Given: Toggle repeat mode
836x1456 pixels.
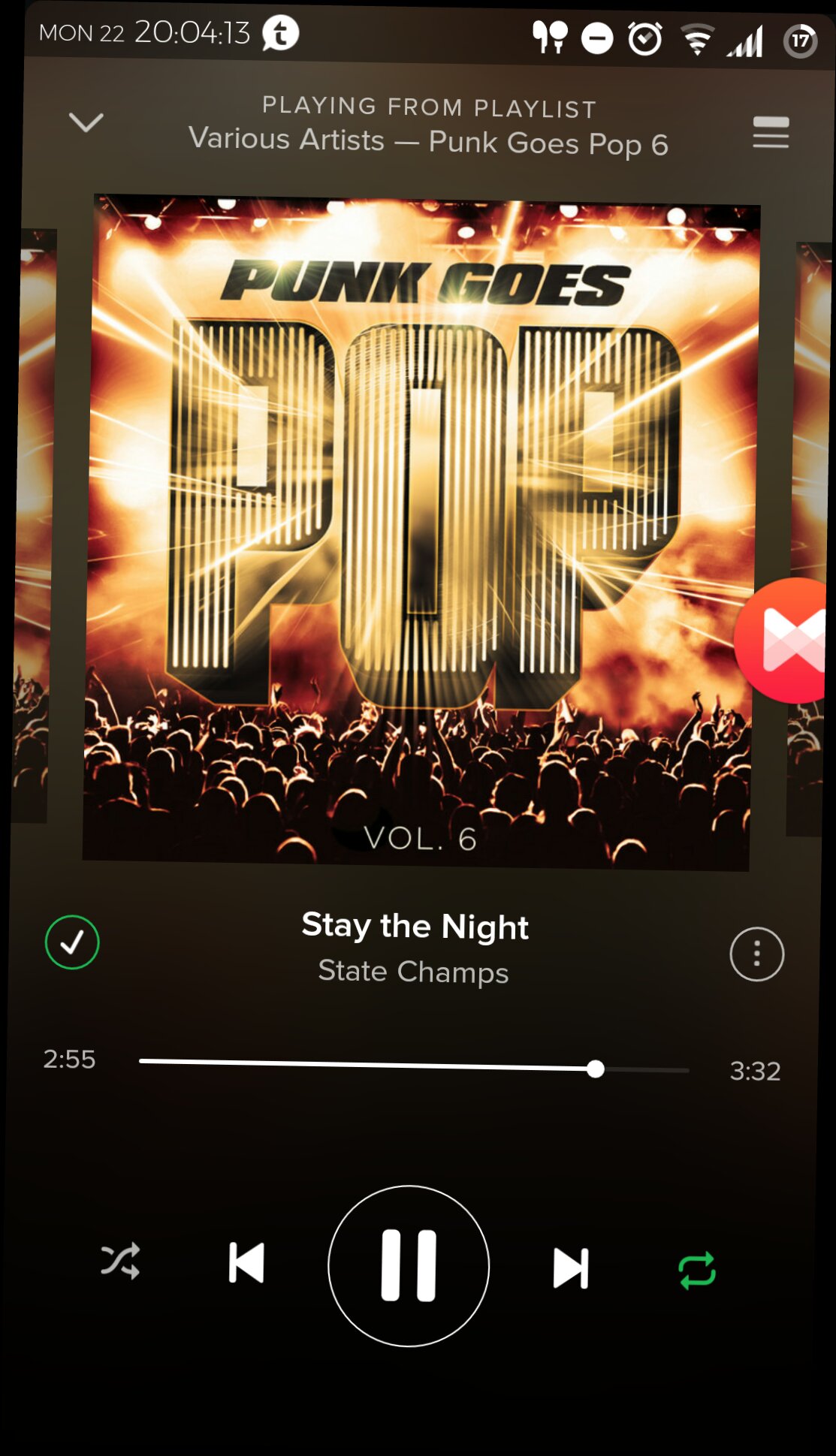Looking at the screenshot, I should pyautogui.click(x=697, y=1271).
